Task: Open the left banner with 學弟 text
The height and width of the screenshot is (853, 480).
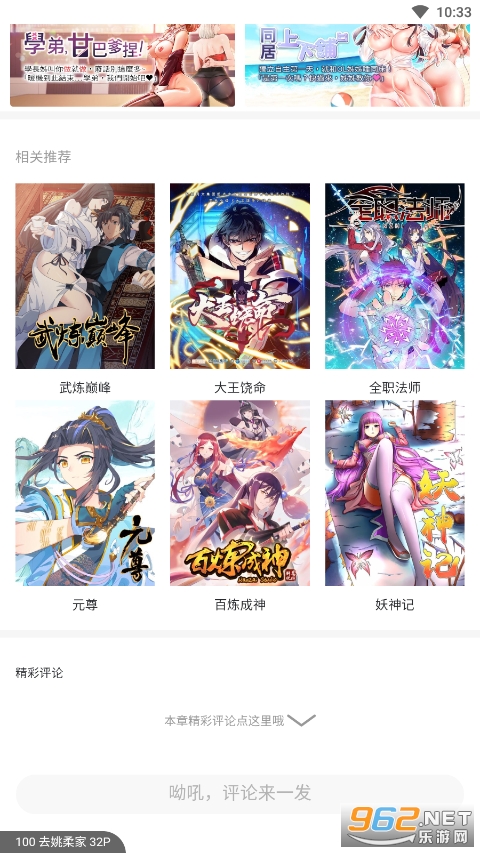Action: 122,65
